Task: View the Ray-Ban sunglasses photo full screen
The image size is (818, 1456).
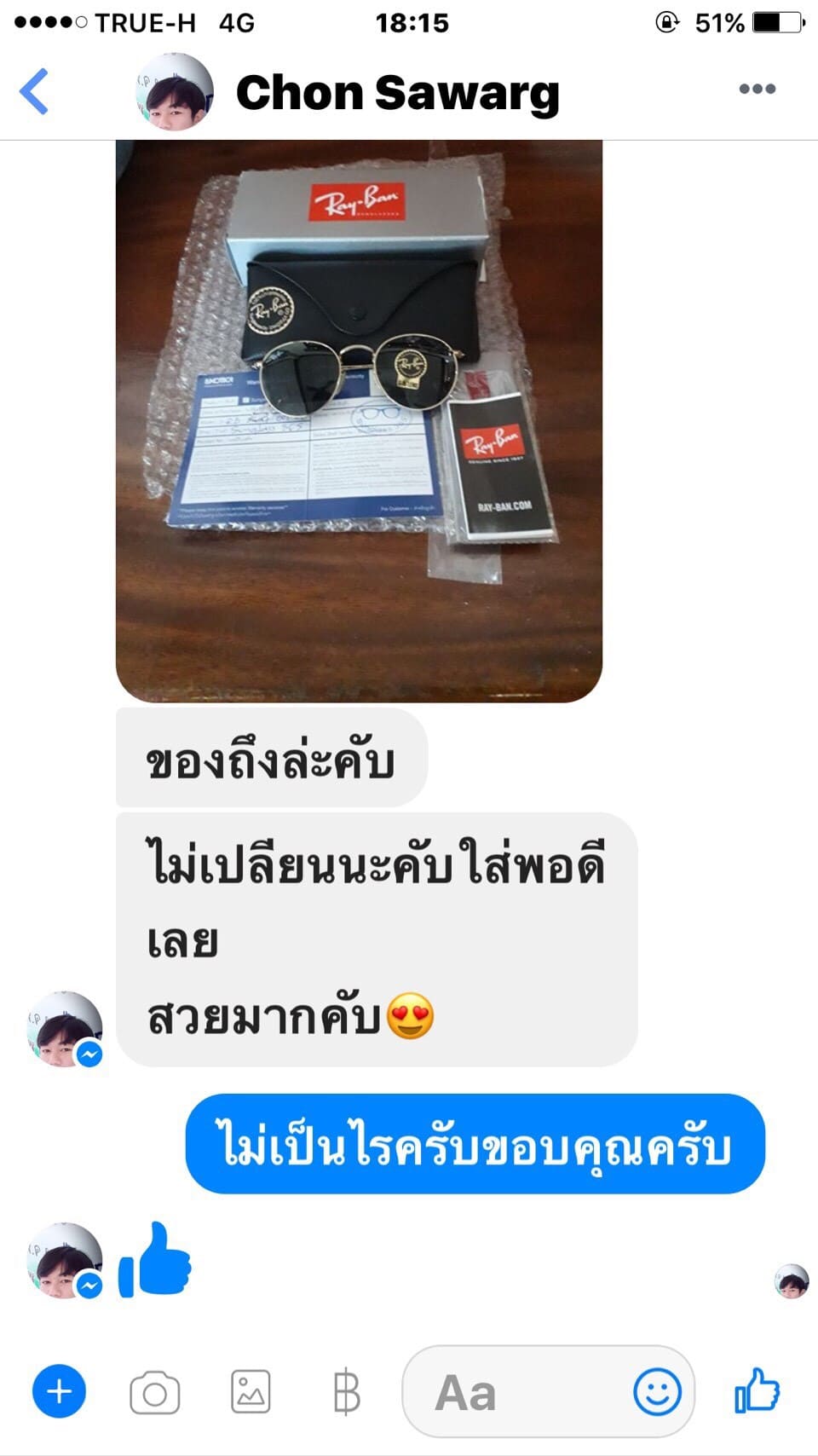Action: pyautogui.click(x=359, y=421)
